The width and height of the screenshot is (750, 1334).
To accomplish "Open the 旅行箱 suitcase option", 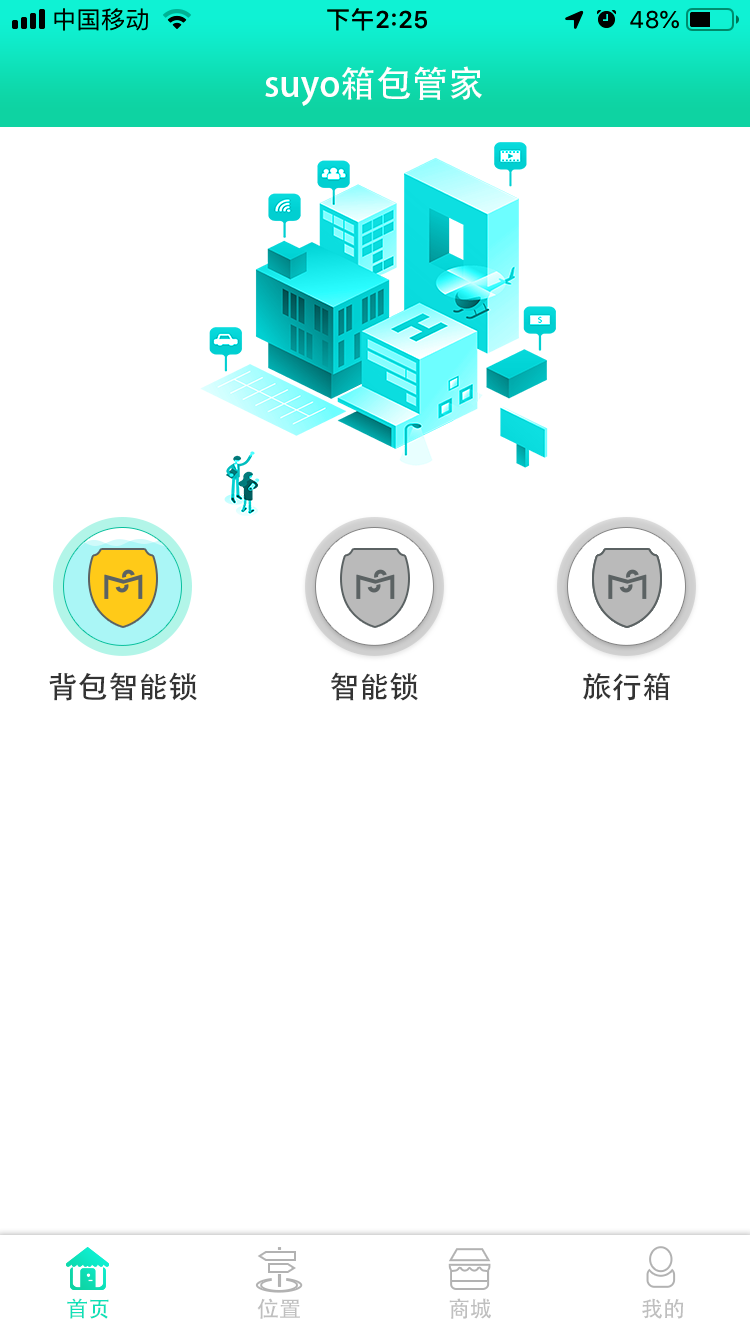I will tap(626, 588).
